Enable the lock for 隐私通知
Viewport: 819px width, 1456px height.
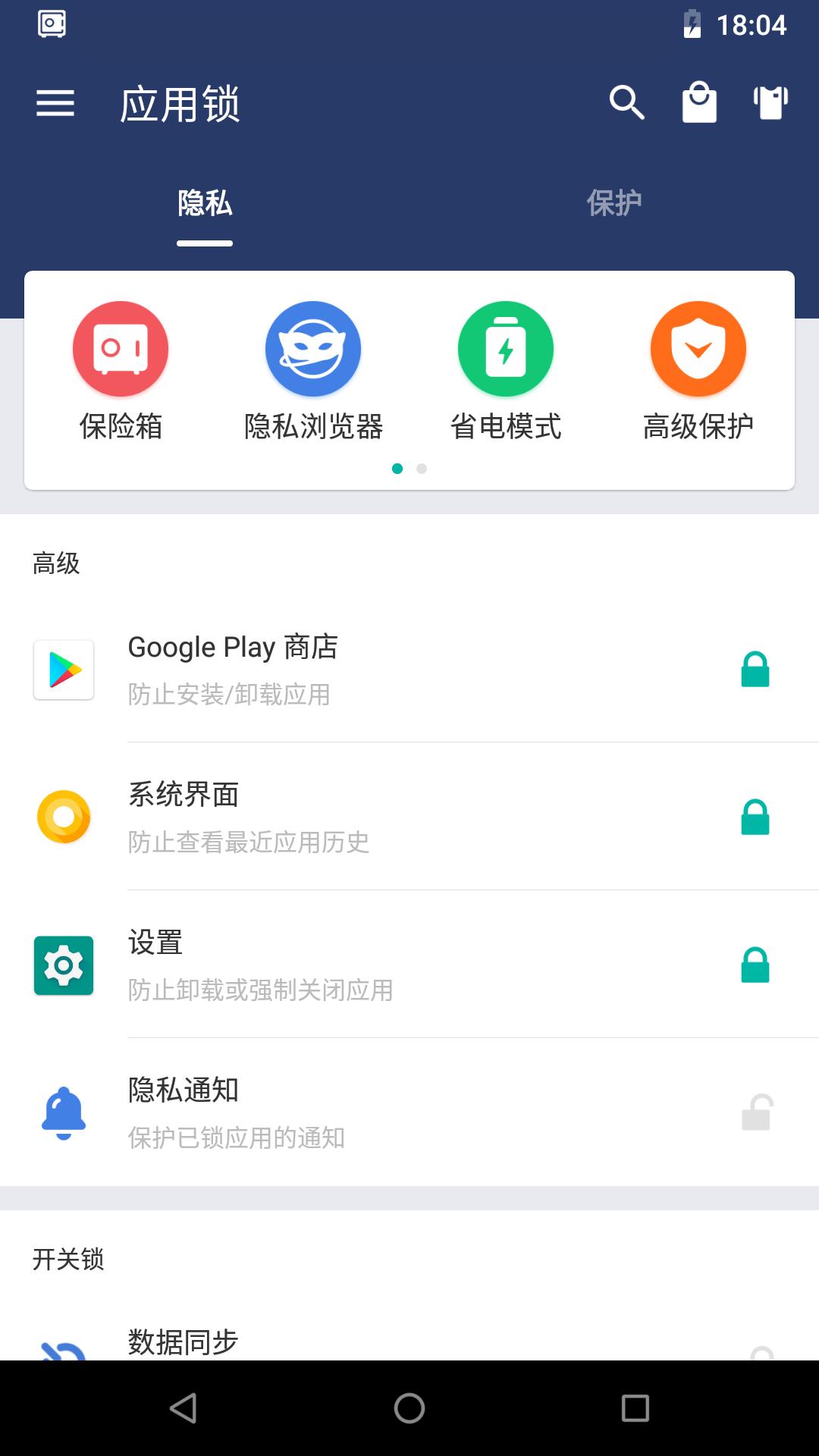pos(757,1112)
